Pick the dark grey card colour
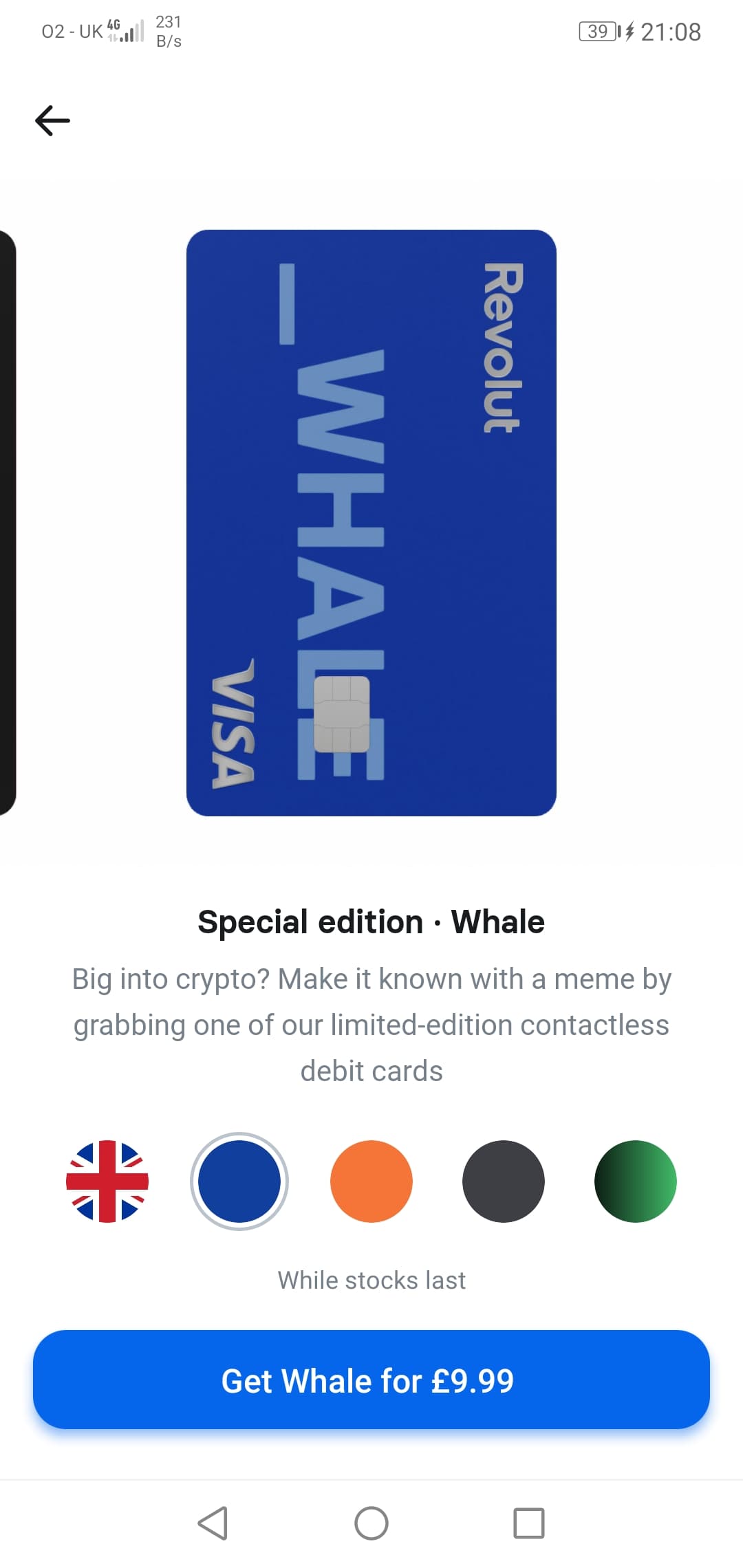The width and height of the screenshot is (743, 1568). [x=504, y=1181]
